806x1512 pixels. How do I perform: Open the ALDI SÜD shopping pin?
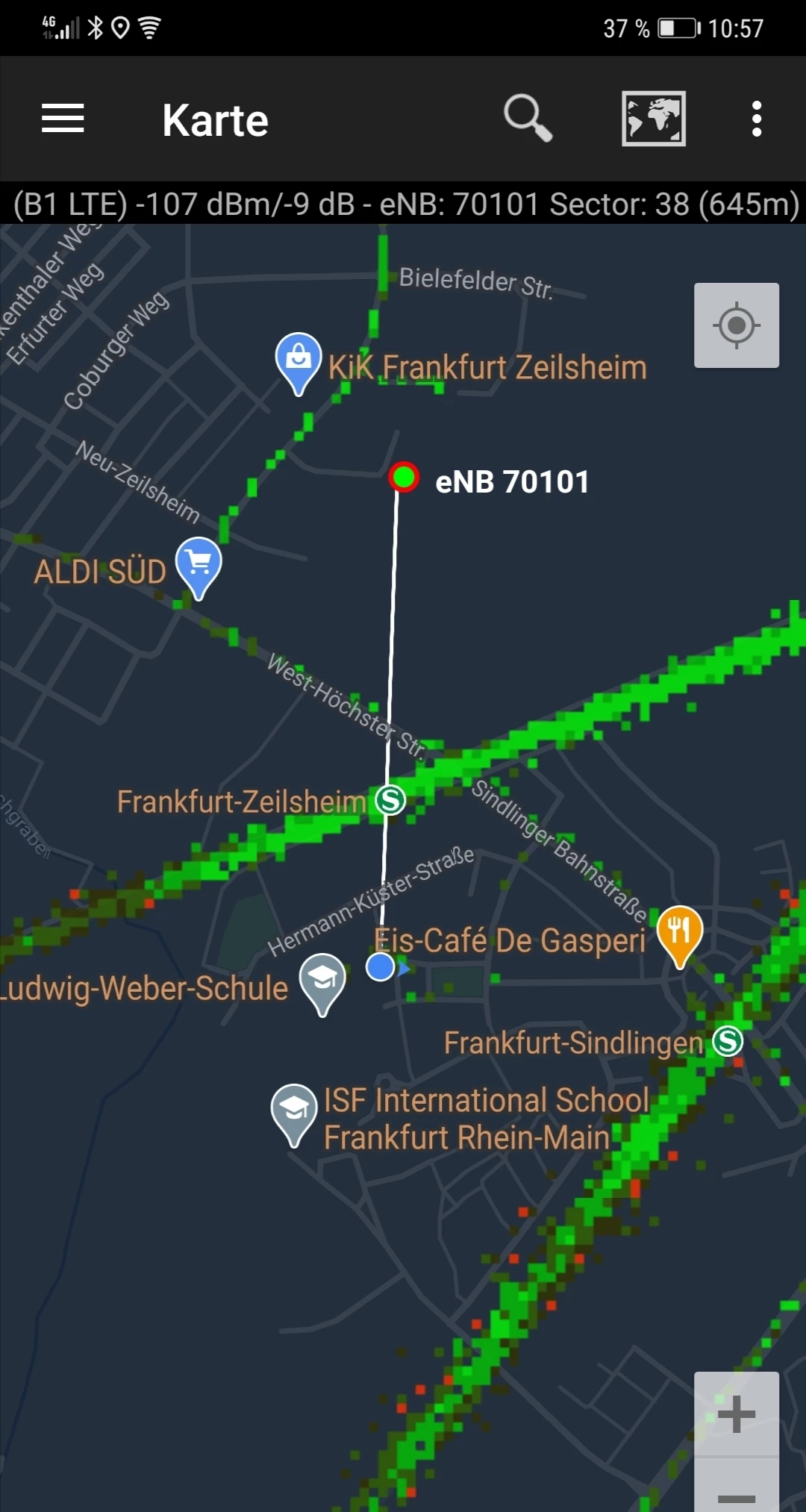199,564
